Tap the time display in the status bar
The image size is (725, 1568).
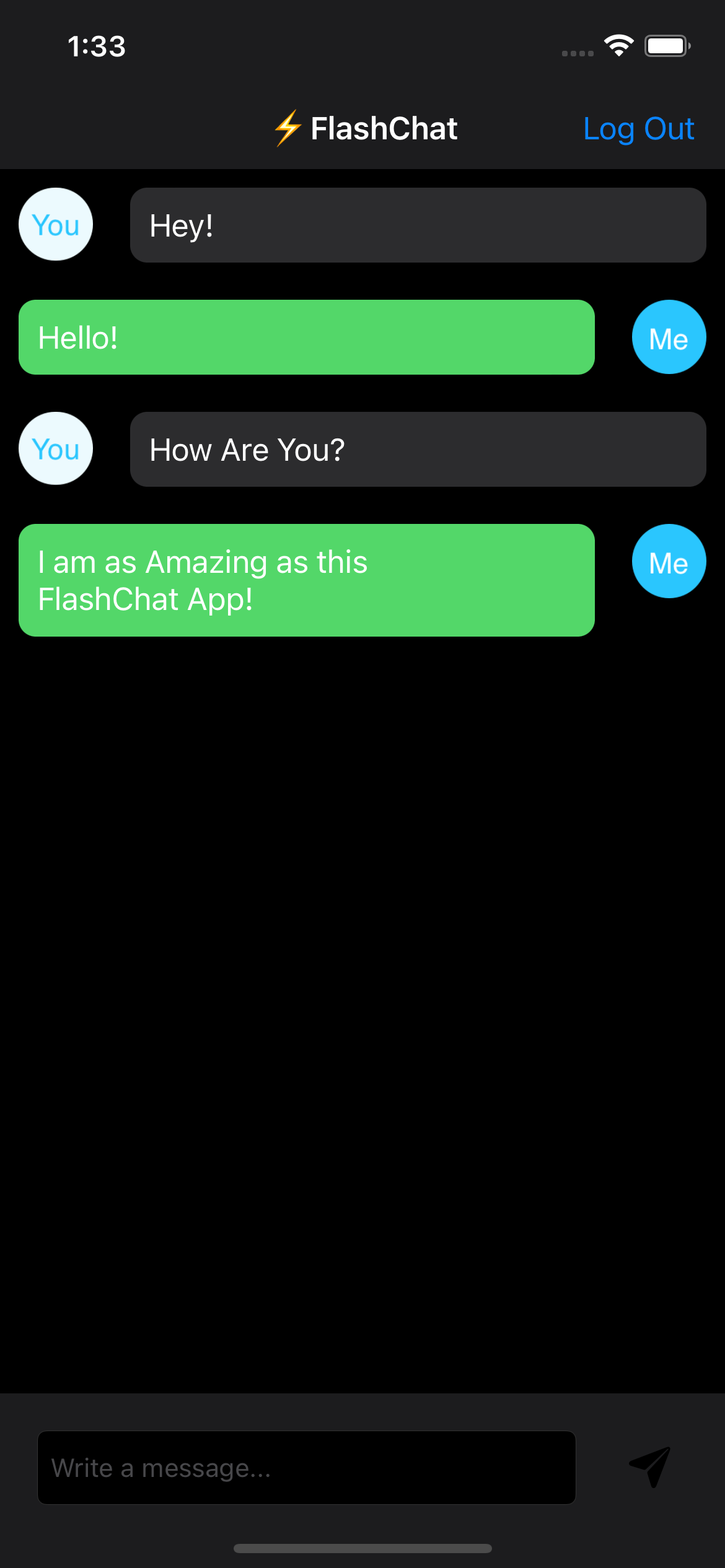point(96,46)
